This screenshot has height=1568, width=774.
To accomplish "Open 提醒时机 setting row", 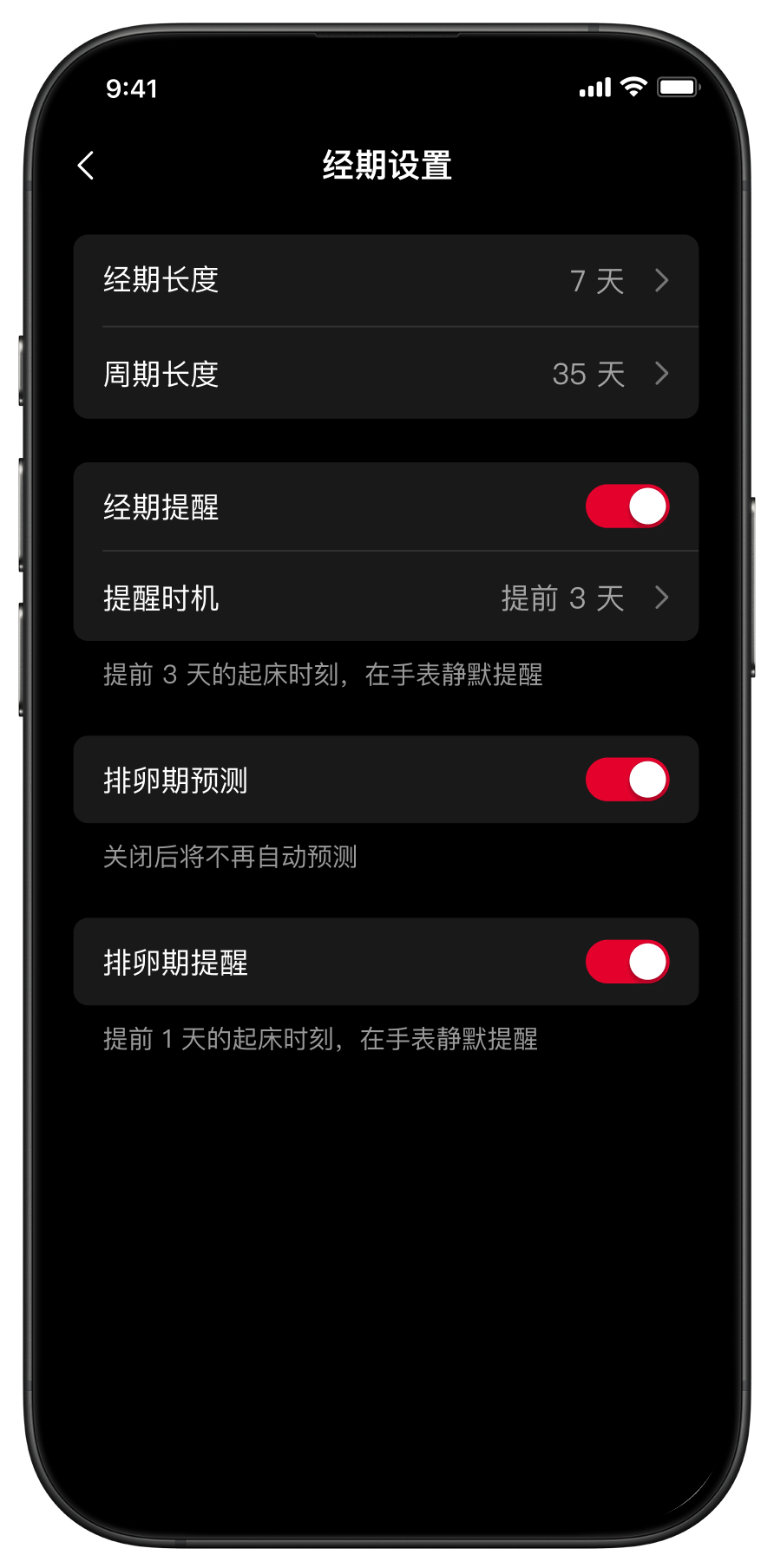I will point(385,598).
